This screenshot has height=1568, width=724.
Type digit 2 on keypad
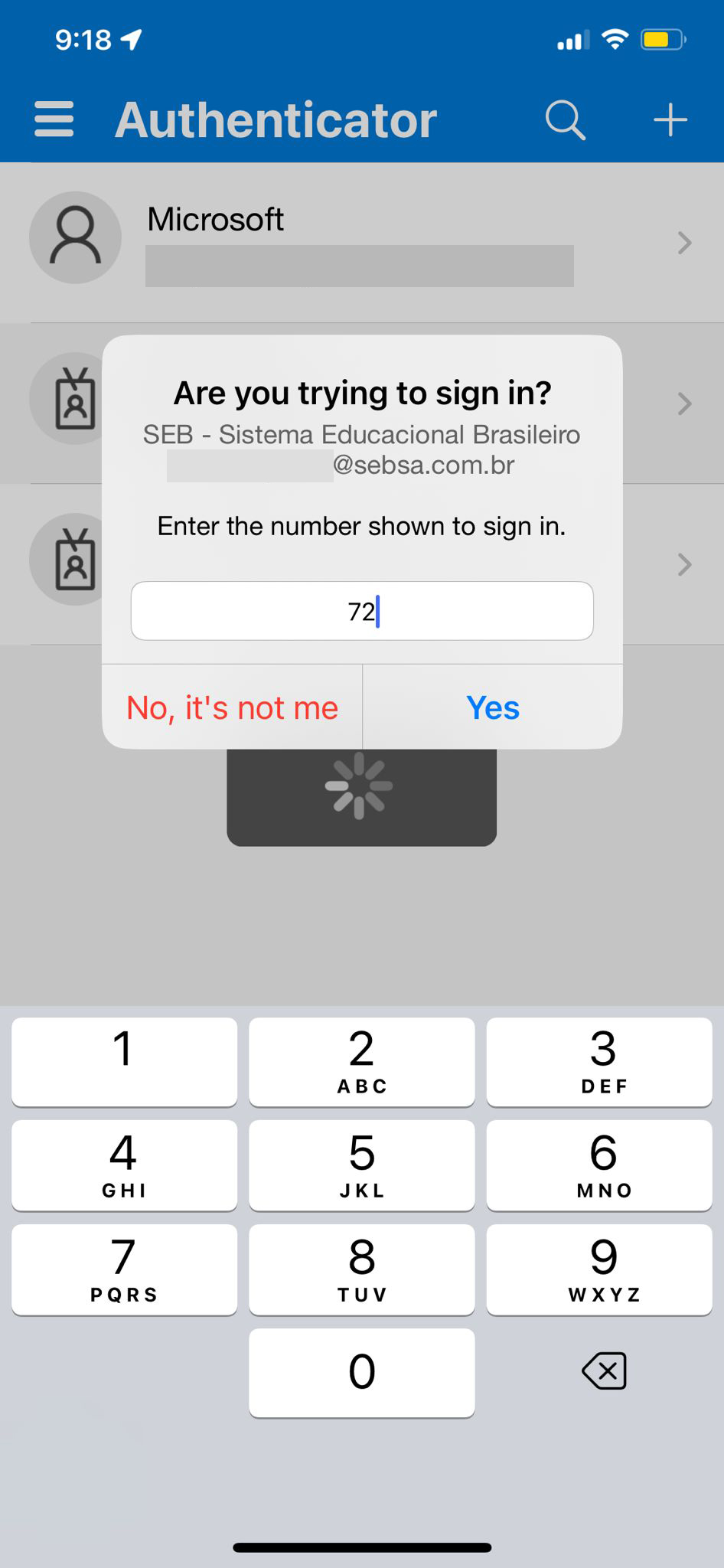click(x=362, y=1062)
